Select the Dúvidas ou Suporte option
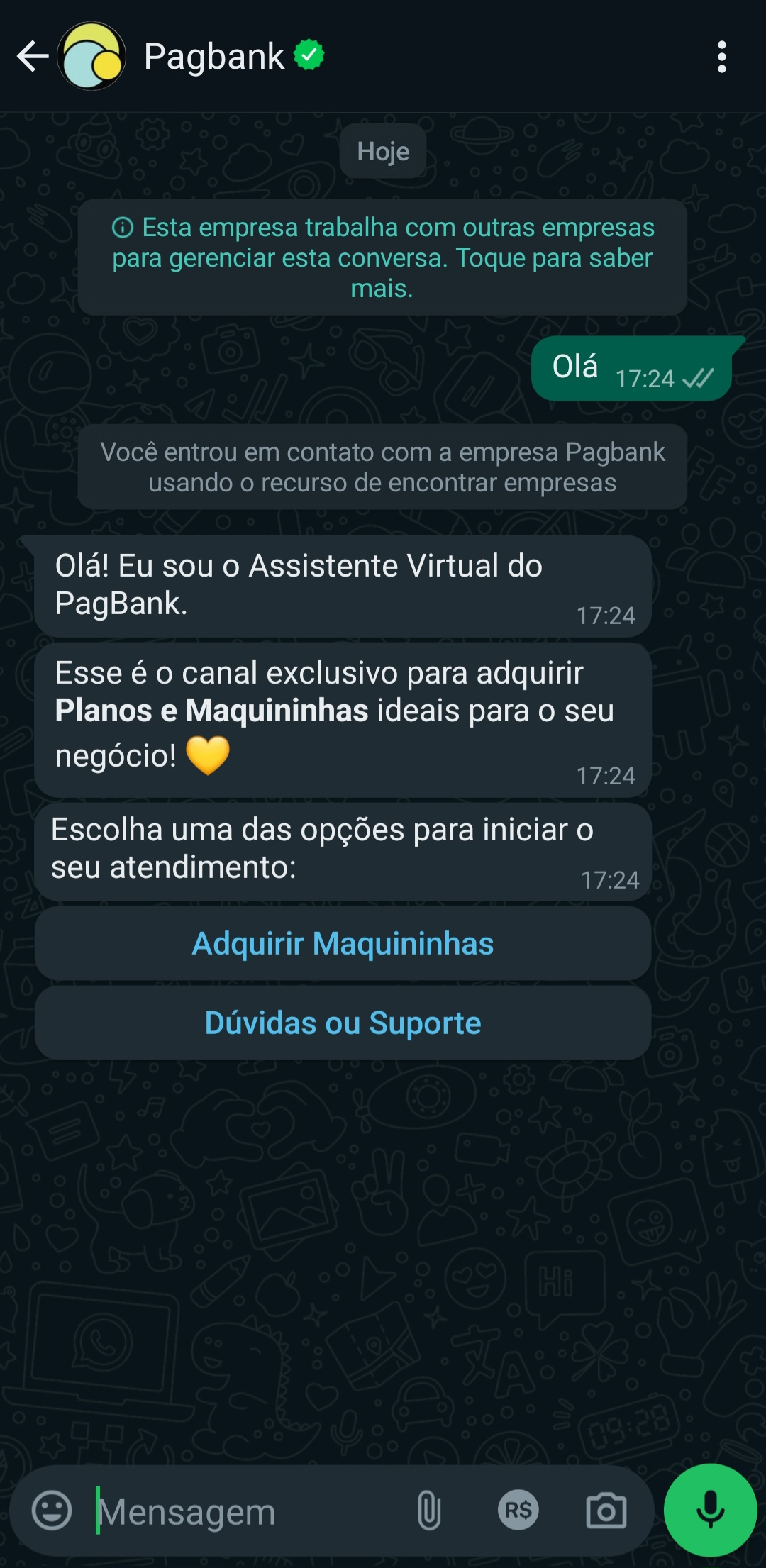The height and width of the screenshot is (1568, 766). point(343,1023)
